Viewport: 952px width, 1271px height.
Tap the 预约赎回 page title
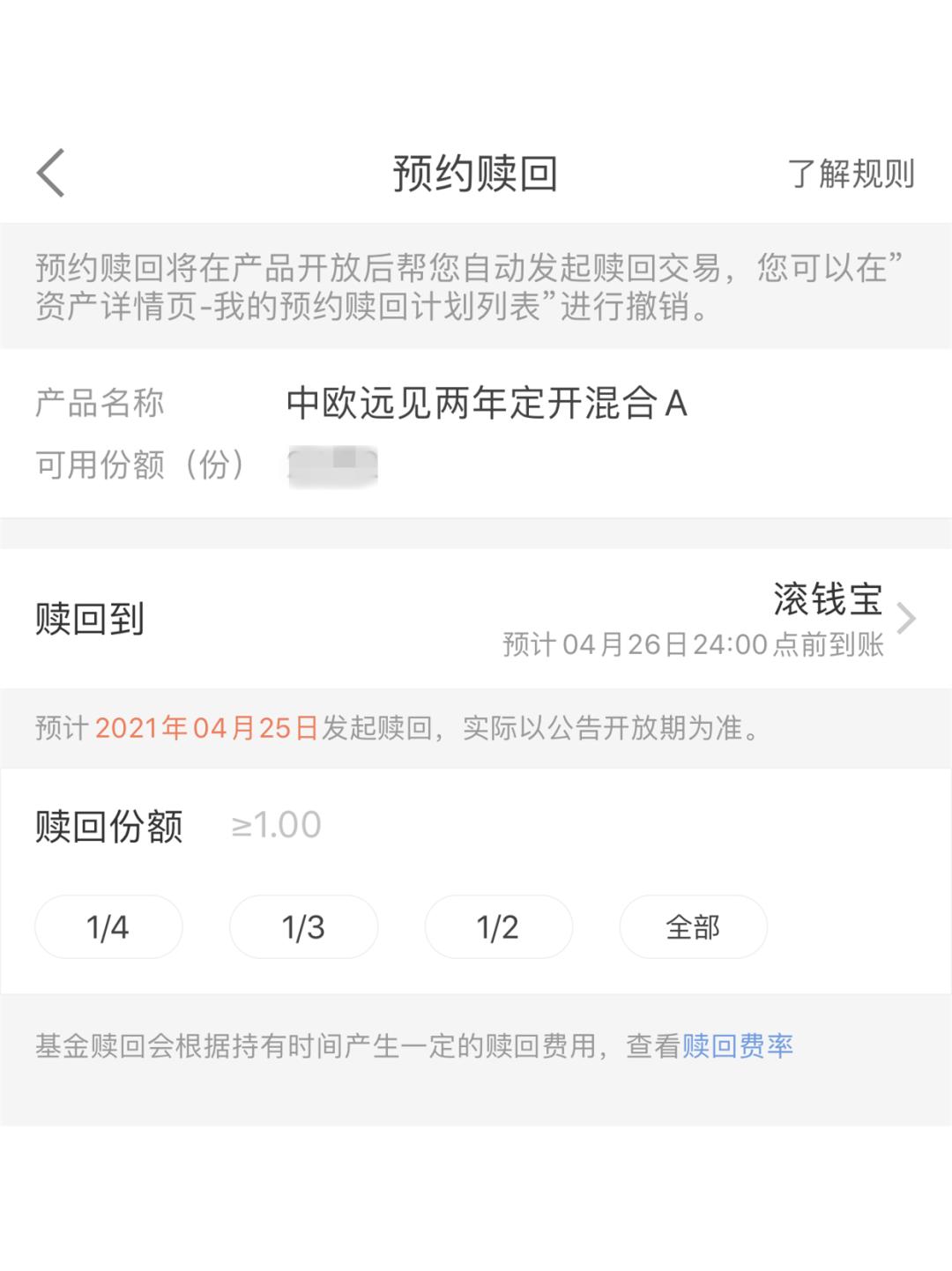(476, 172)
